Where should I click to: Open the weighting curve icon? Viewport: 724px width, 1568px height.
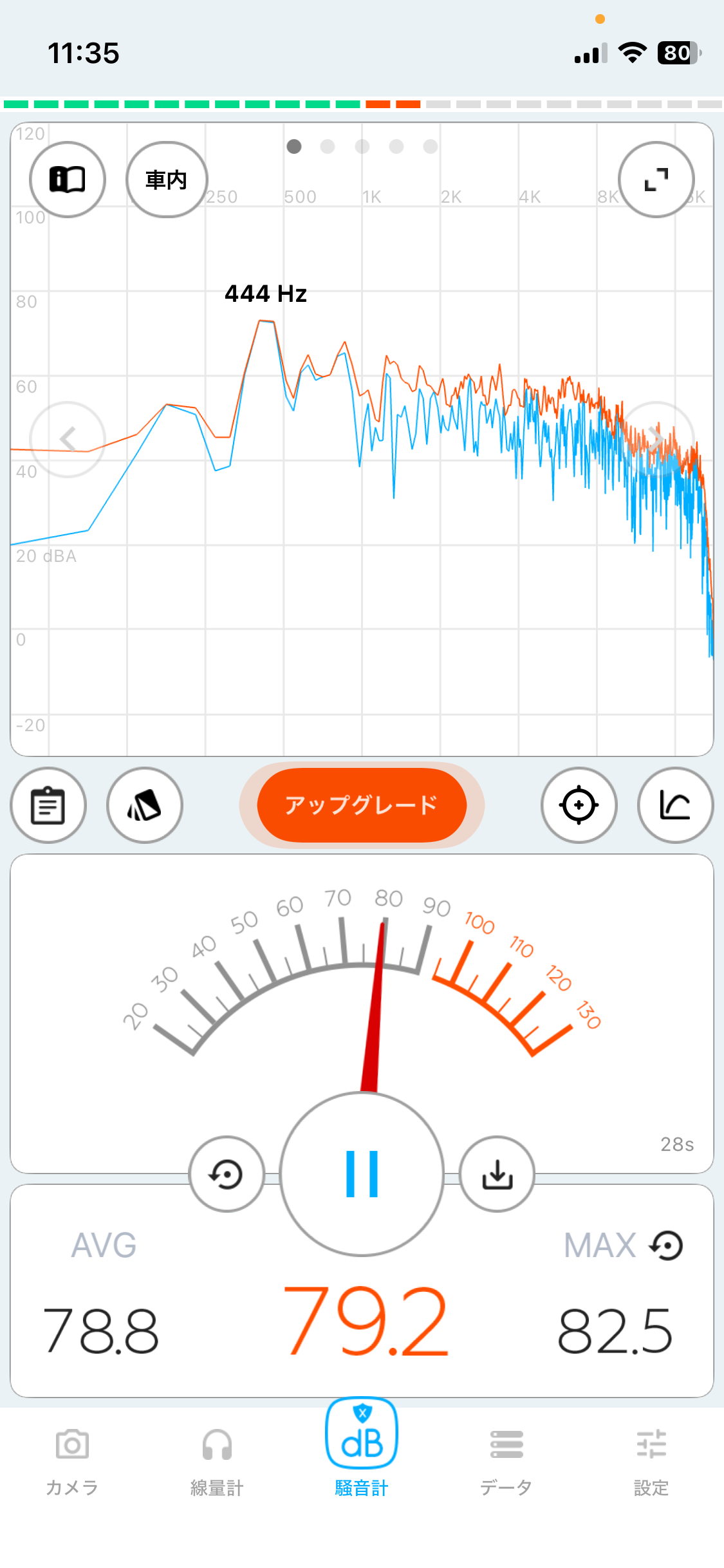point(676,805)
